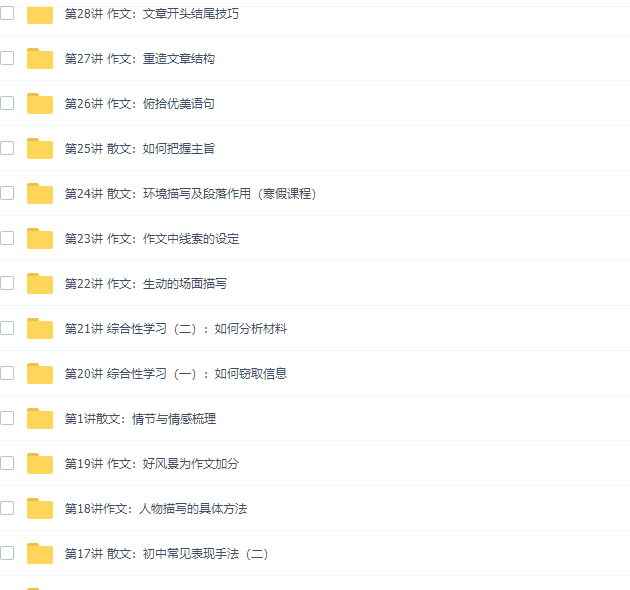Open folder 第26讲 作文：俯拾优美语句
Screen dimensions: 630x590
[139, 104]
